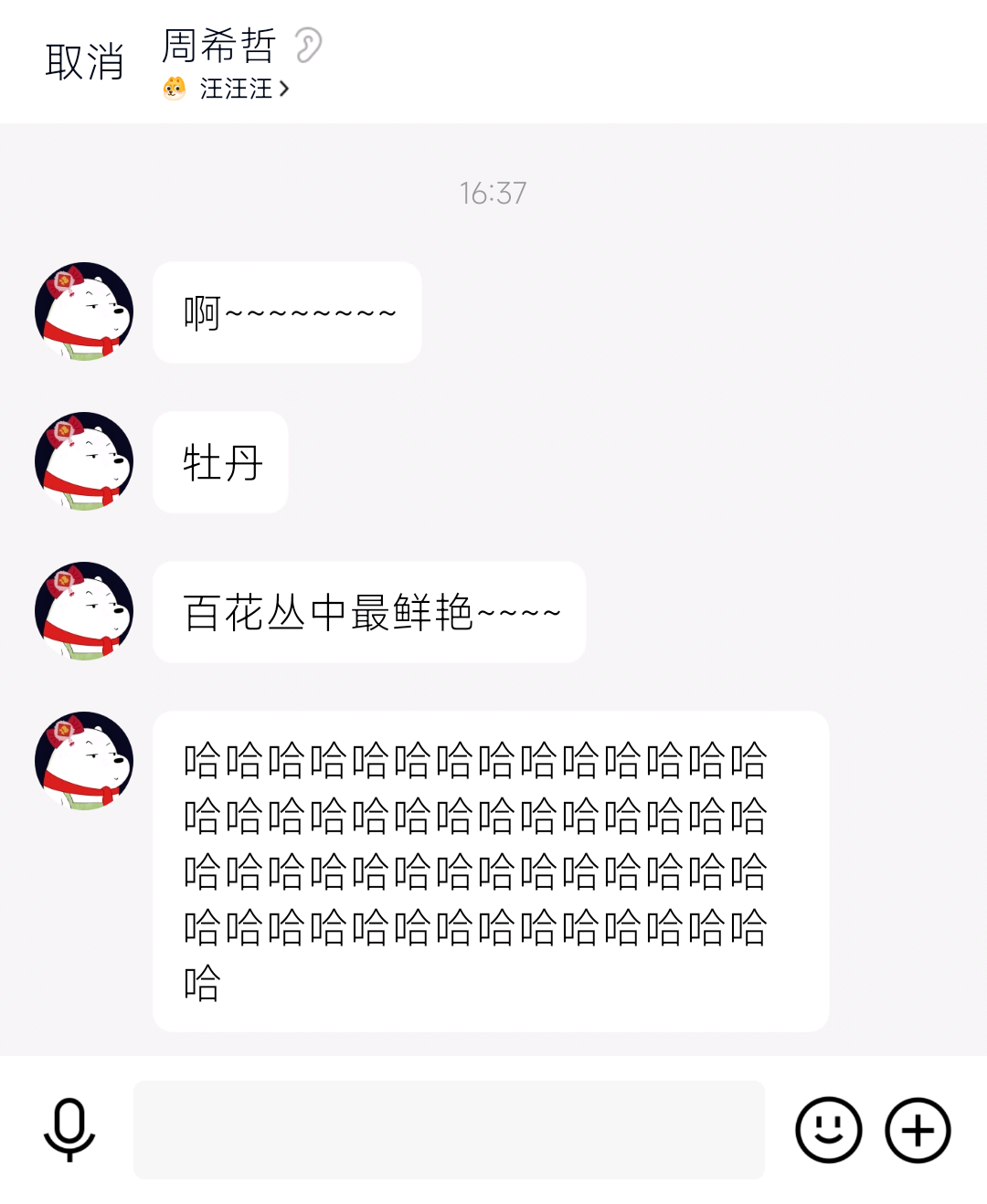Screen dimensions: 987x1204
Task: Switch to voice input microphone
Action: [69, 1130]
